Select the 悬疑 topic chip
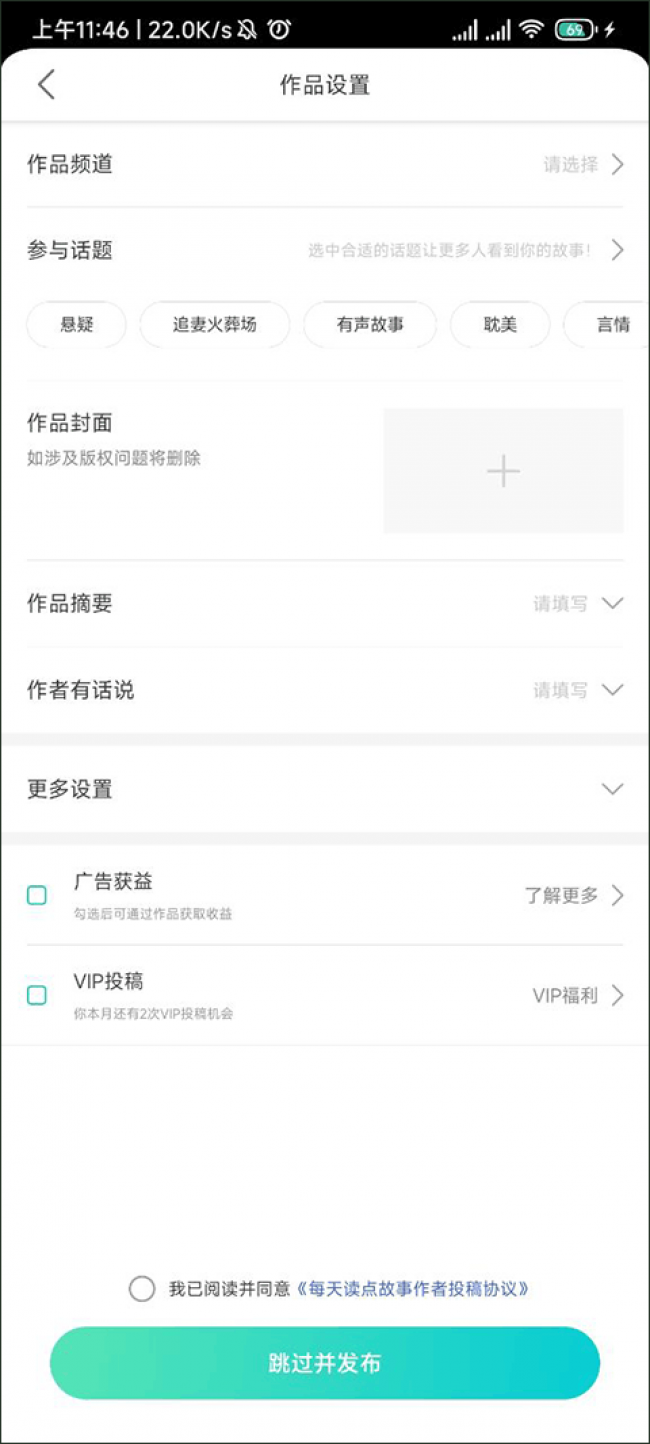The image size is (650, 1444). coord(77,325)
